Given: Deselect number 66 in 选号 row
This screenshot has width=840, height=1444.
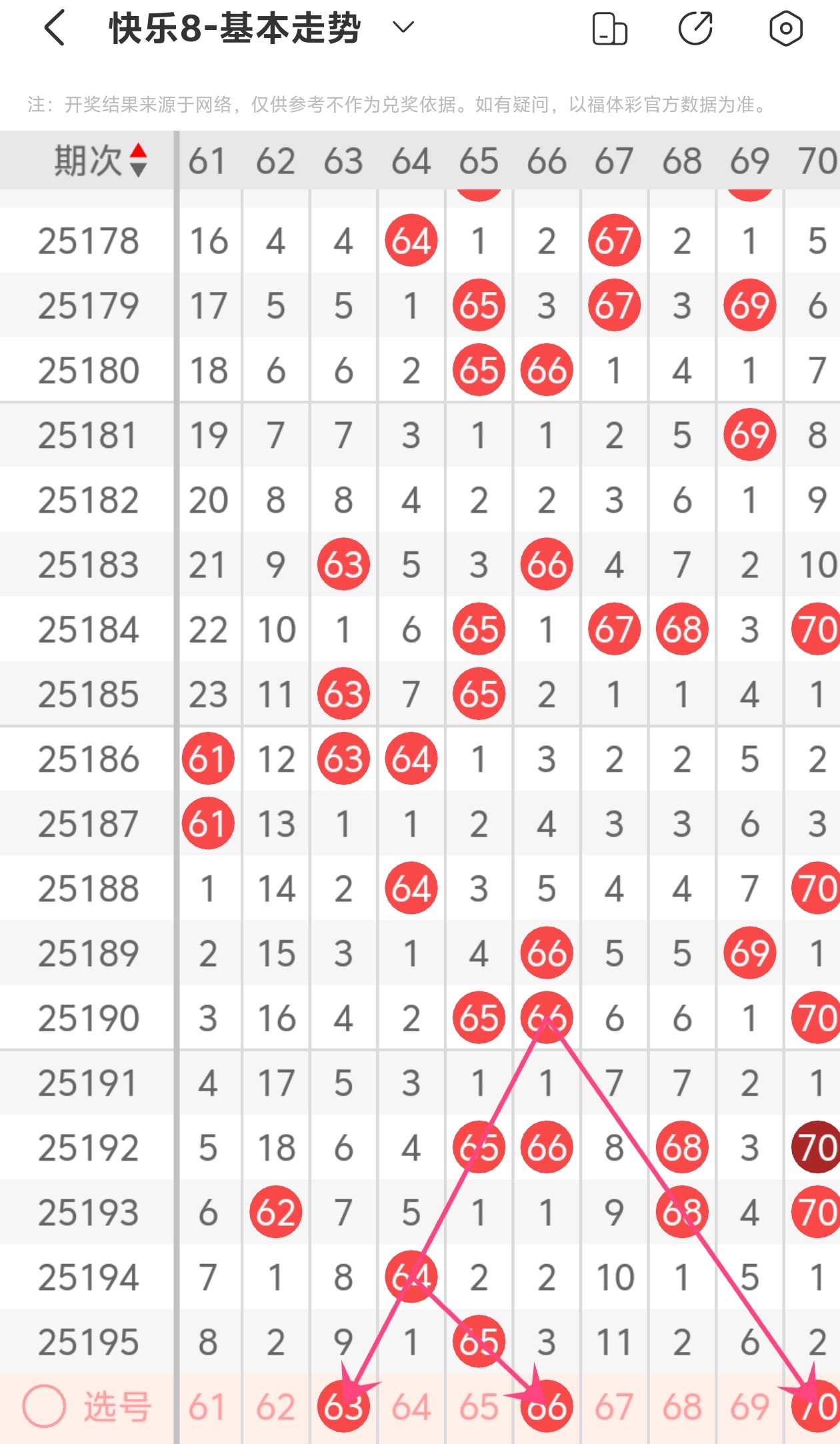Looking at the screenshot, I should (547, 1407).
